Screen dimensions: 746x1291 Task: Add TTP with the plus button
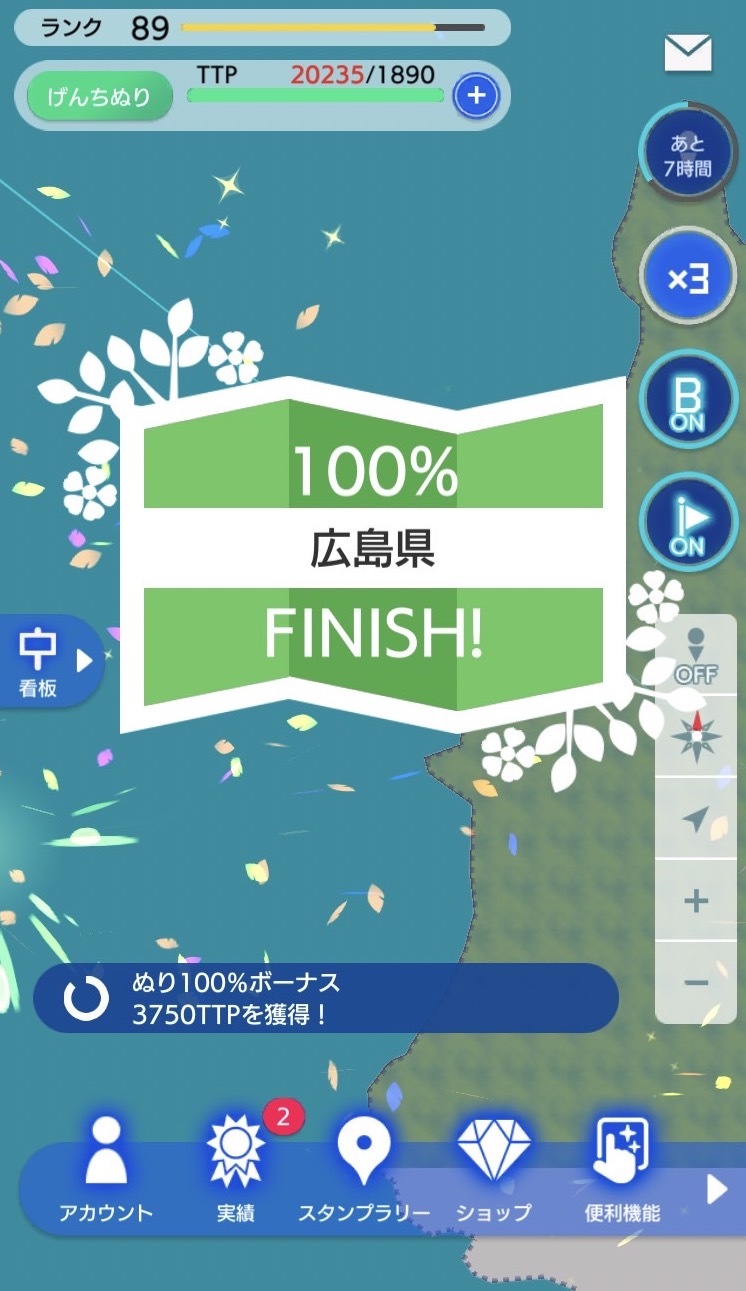(x=476, y=96)
